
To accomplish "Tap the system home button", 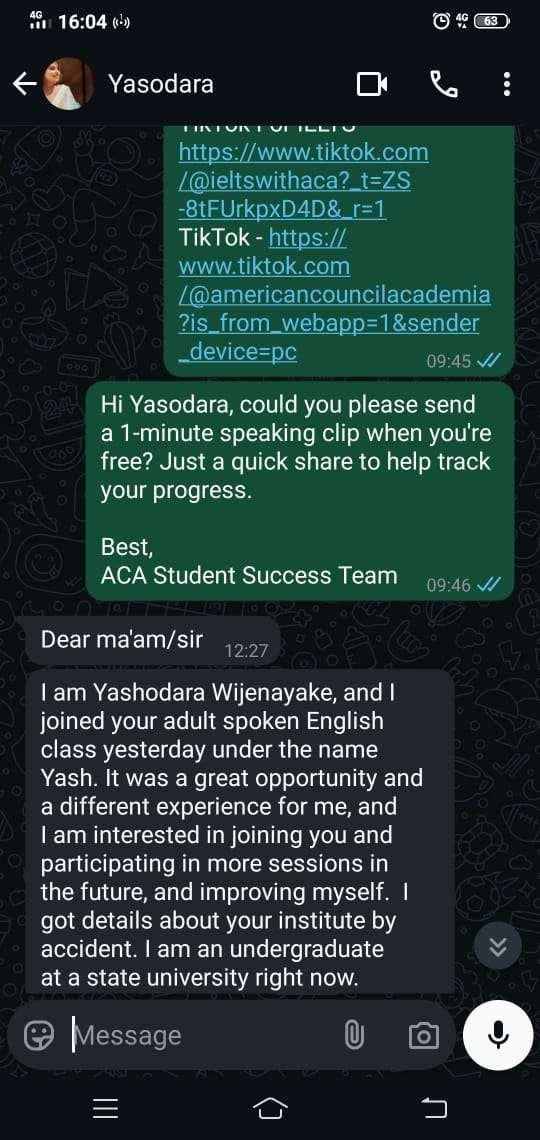I will [x=270, y=1108].
